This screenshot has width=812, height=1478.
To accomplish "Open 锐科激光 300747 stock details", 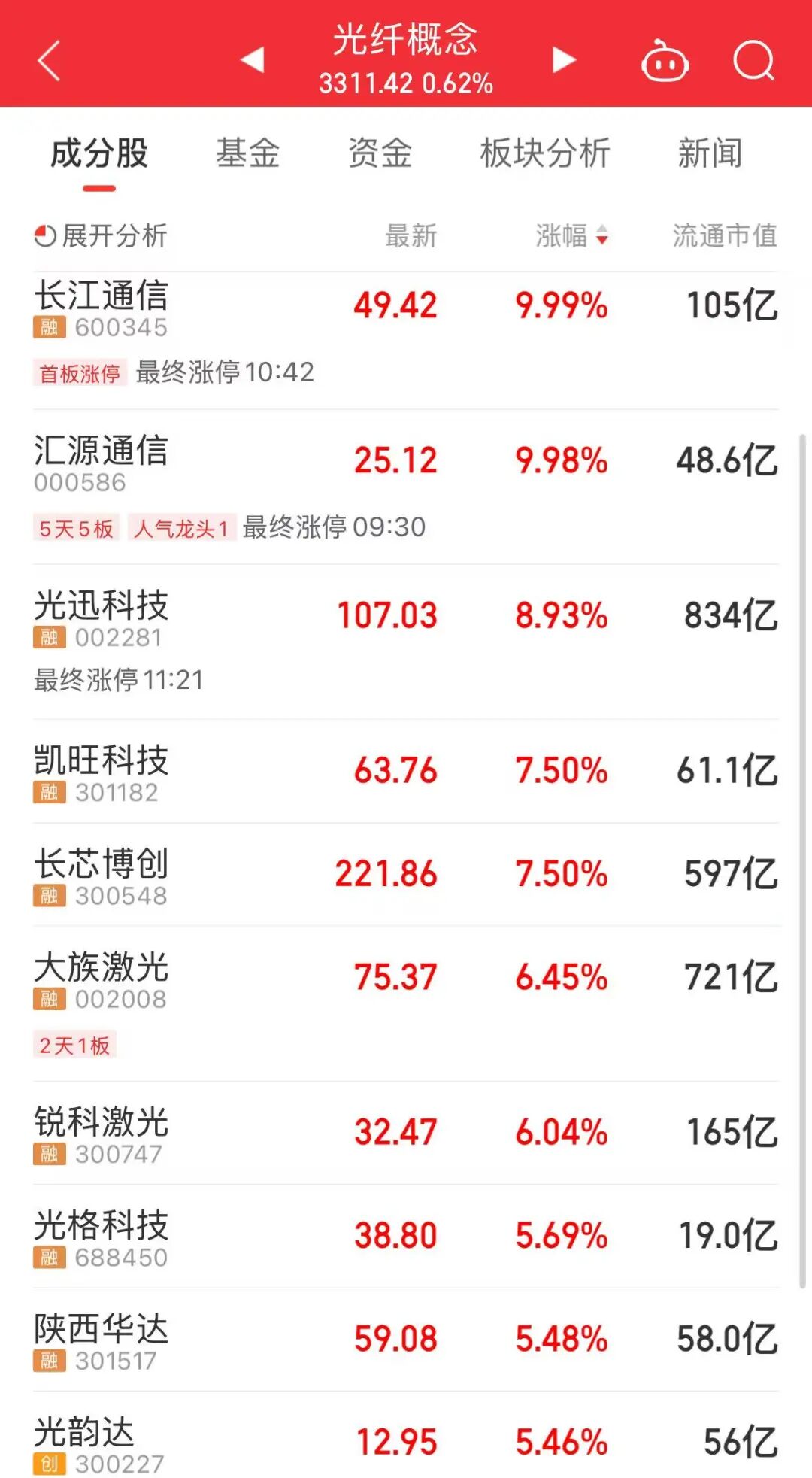I will 101,1133.
